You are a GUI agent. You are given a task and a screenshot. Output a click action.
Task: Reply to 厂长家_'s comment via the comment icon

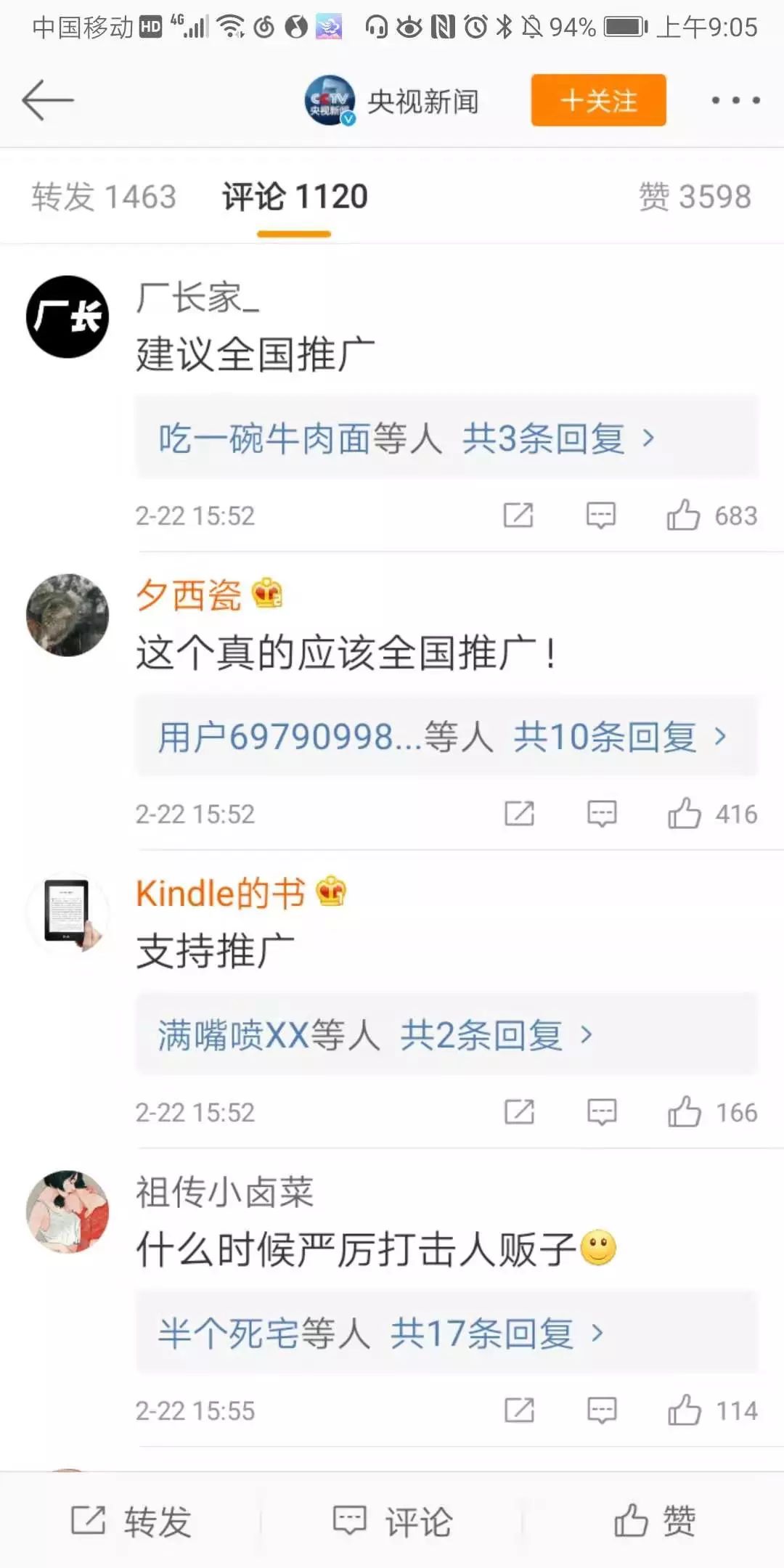[x=601, y=515]
